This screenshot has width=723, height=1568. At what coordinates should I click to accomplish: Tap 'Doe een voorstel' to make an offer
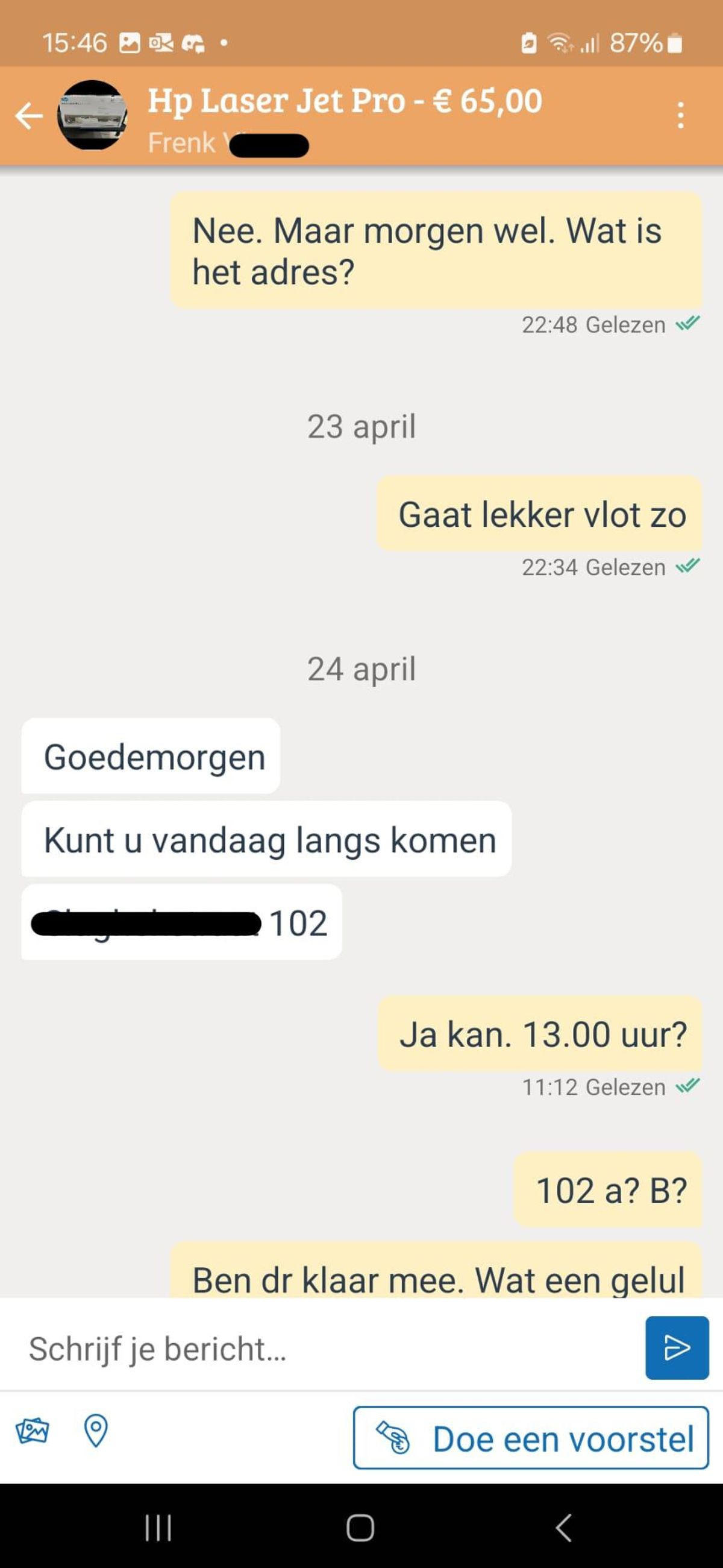531,1438
